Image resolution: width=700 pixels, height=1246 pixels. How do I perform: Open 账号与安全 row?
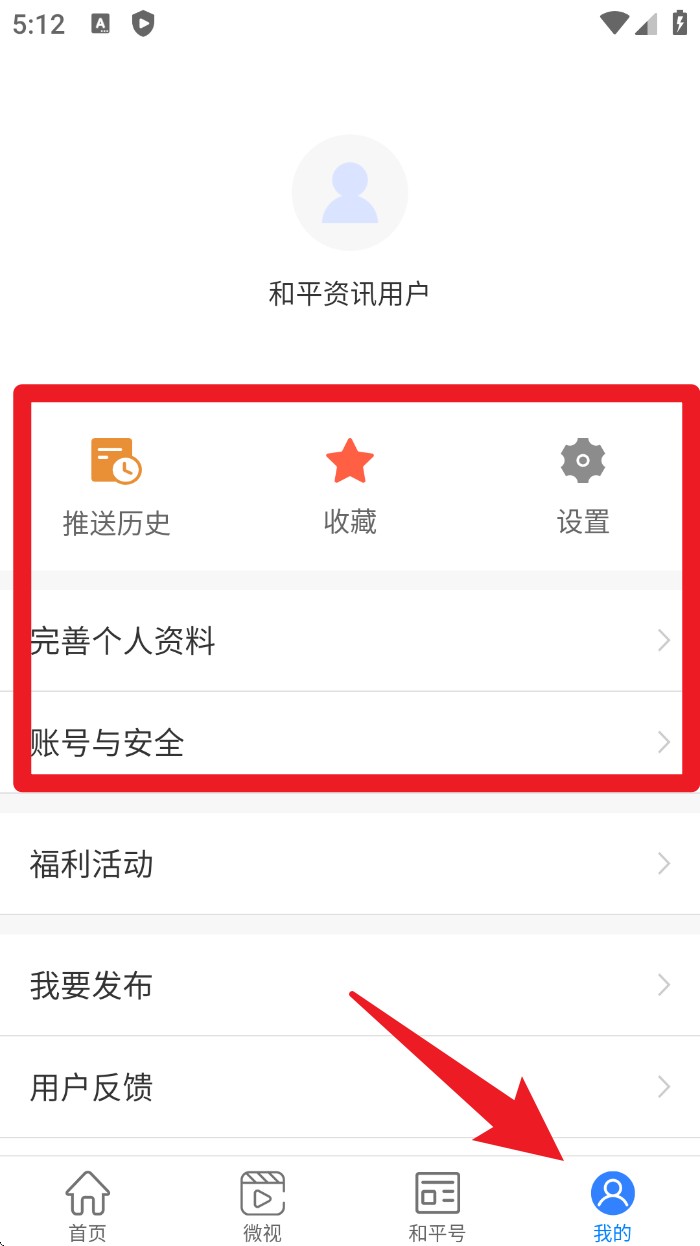pos(350,742)
